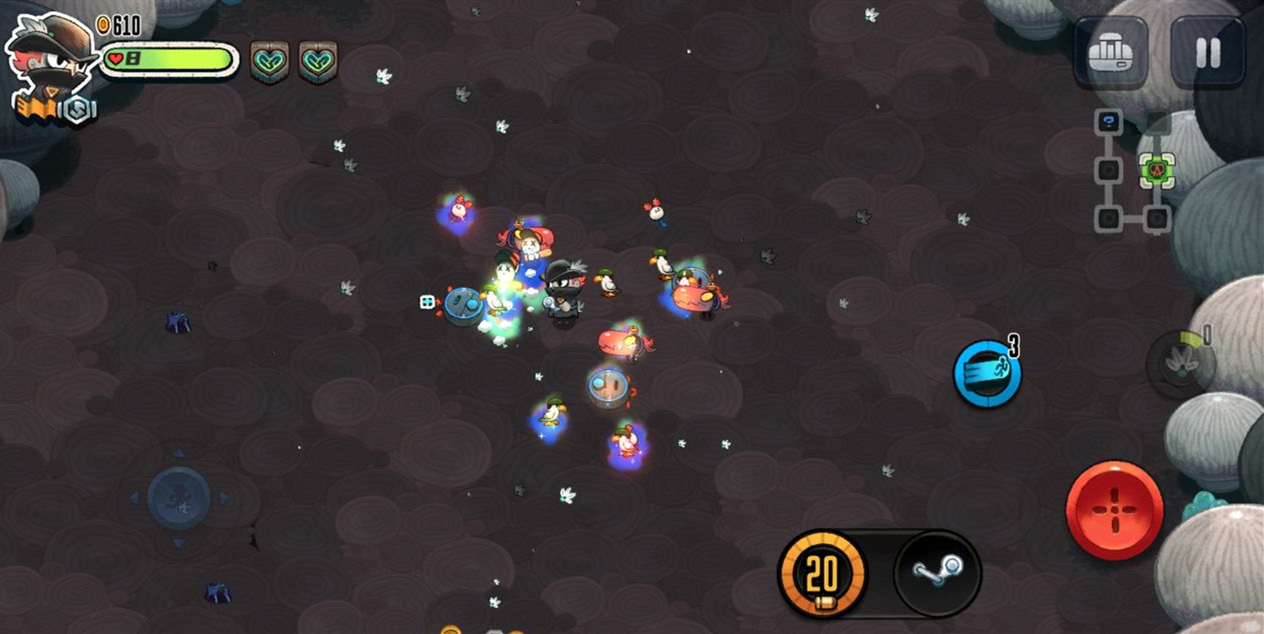The image size is (1264, 634).
Task: Switch weapon using the weapon slot
Action: pyautogui.click(x=937, y=573)
